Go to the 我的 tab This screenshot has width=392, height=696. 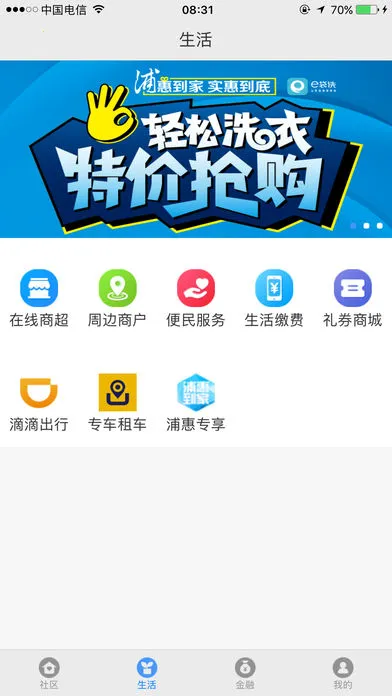pyautogui.click(x=343, y=673)
